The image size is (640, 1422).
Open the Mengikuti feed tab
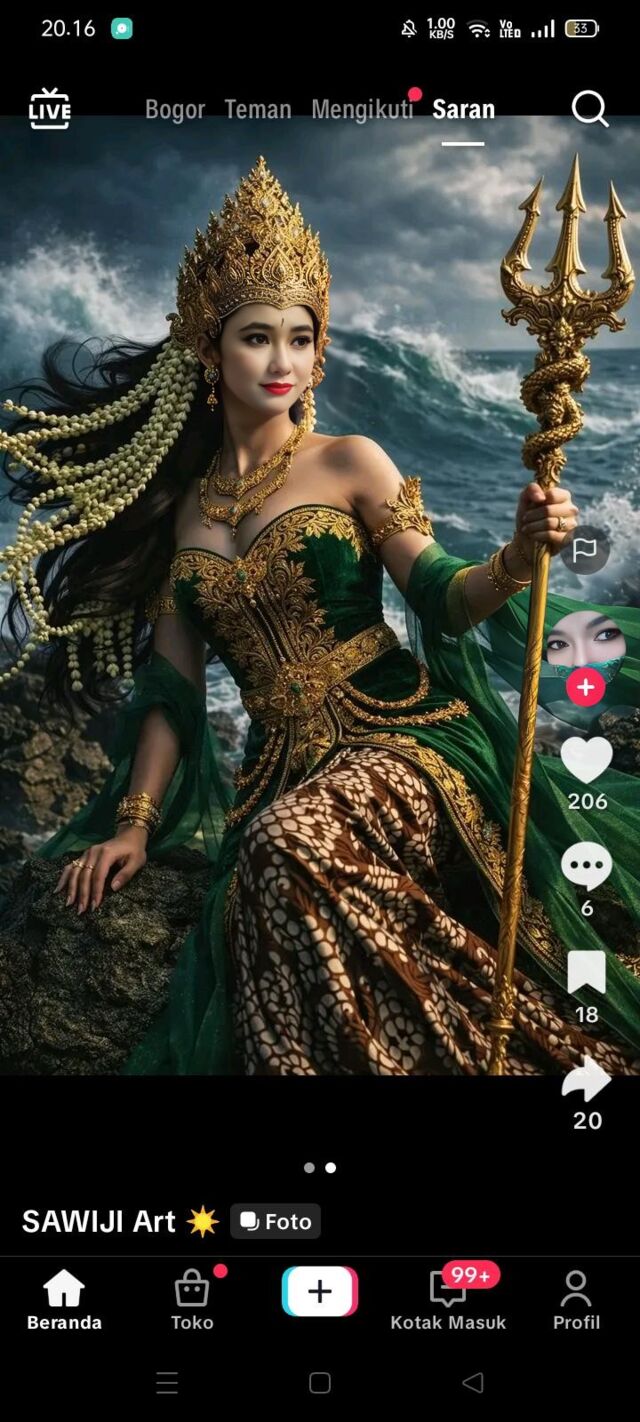362,109
